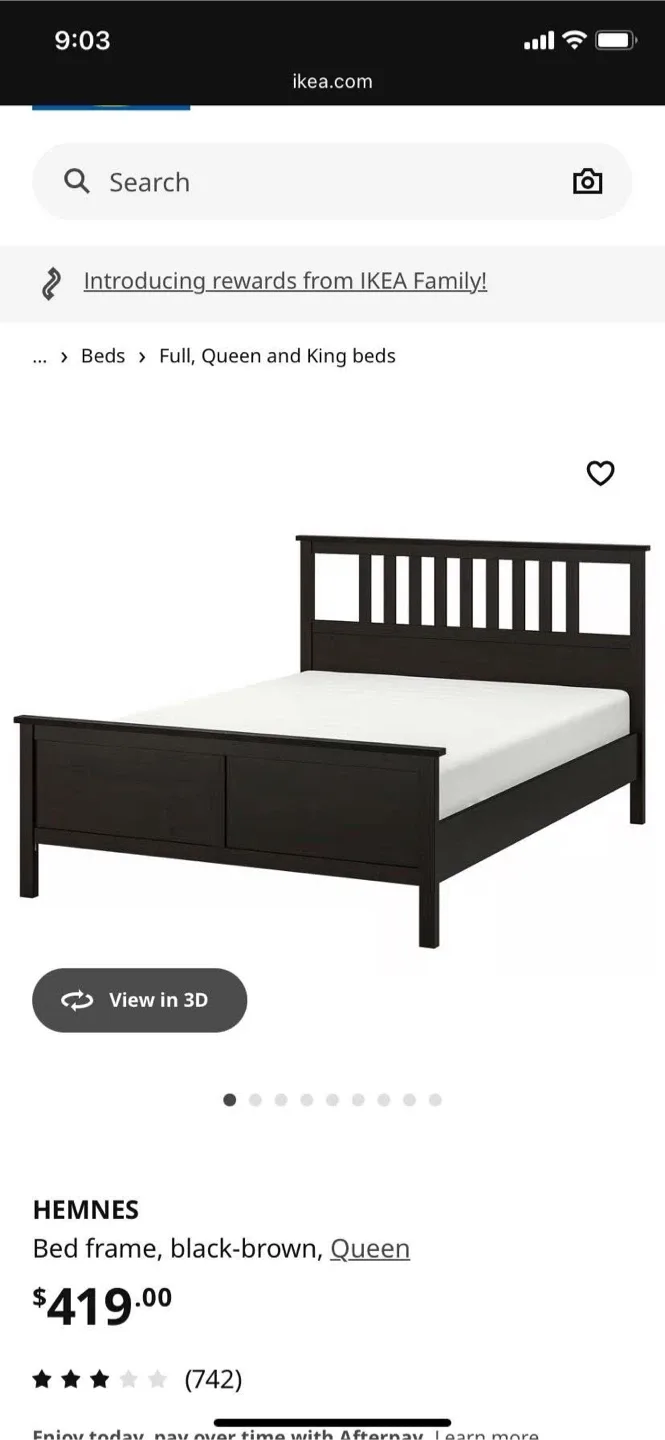The image size is (665, 1440).
Task: Open the HEMNES bed product image
Action: coord(332,740)
